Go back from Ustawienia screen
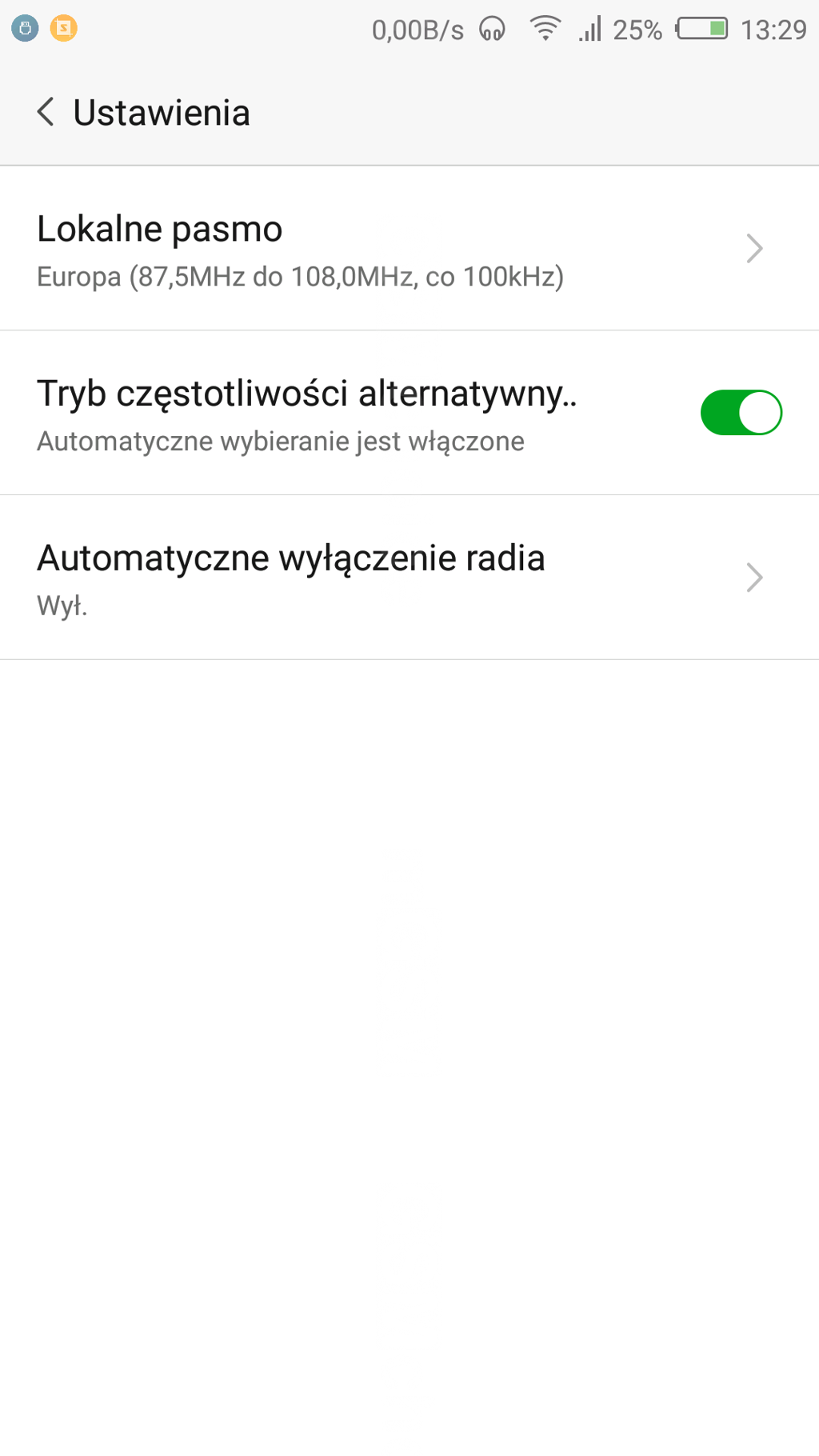Viewport: 819px width, 1456px height. pyautogui.click(x=46, y=112)
